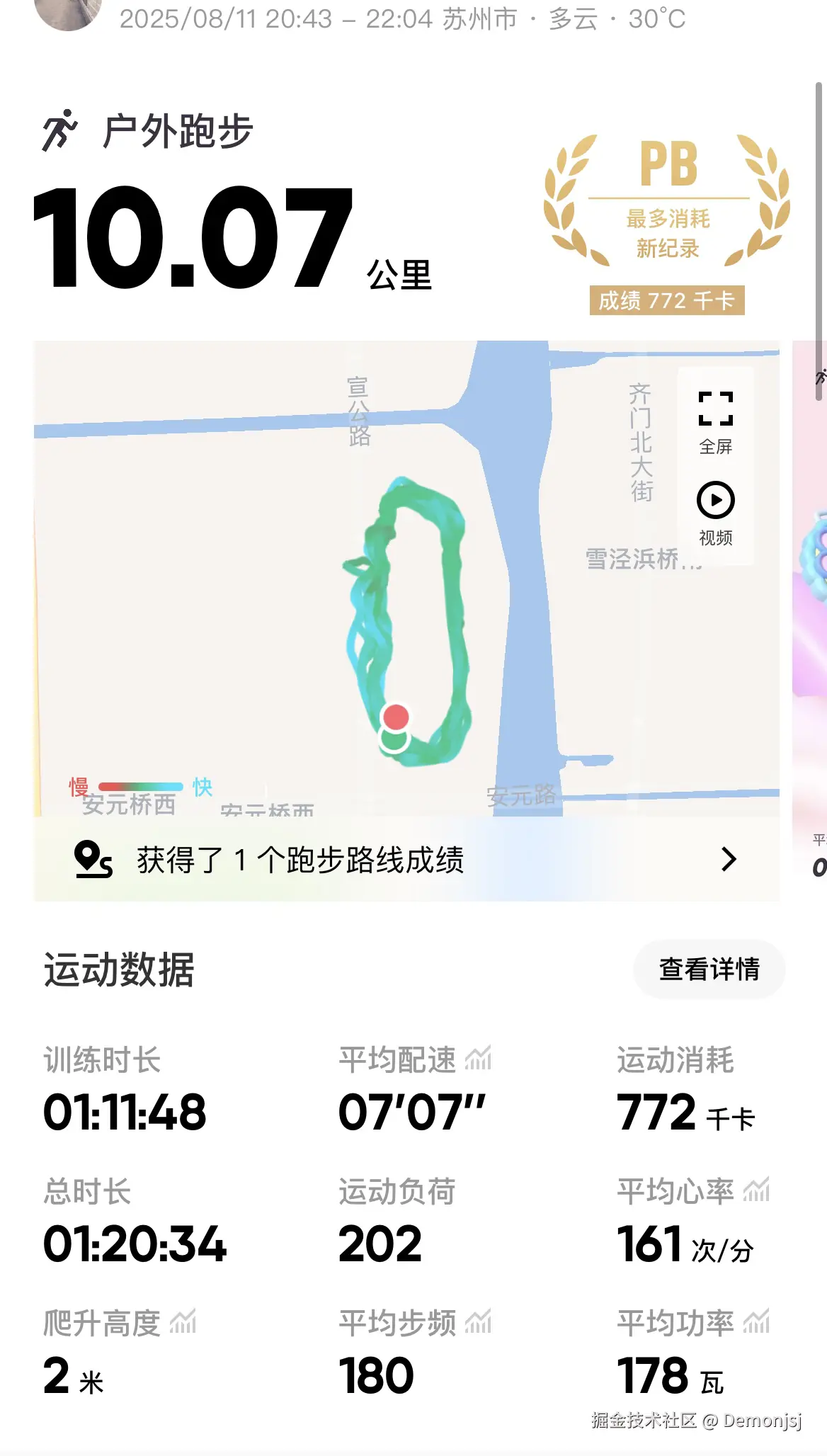Open the chart icon beside 爬升高度
827x1456 pixels.
tap(183, 1322)
